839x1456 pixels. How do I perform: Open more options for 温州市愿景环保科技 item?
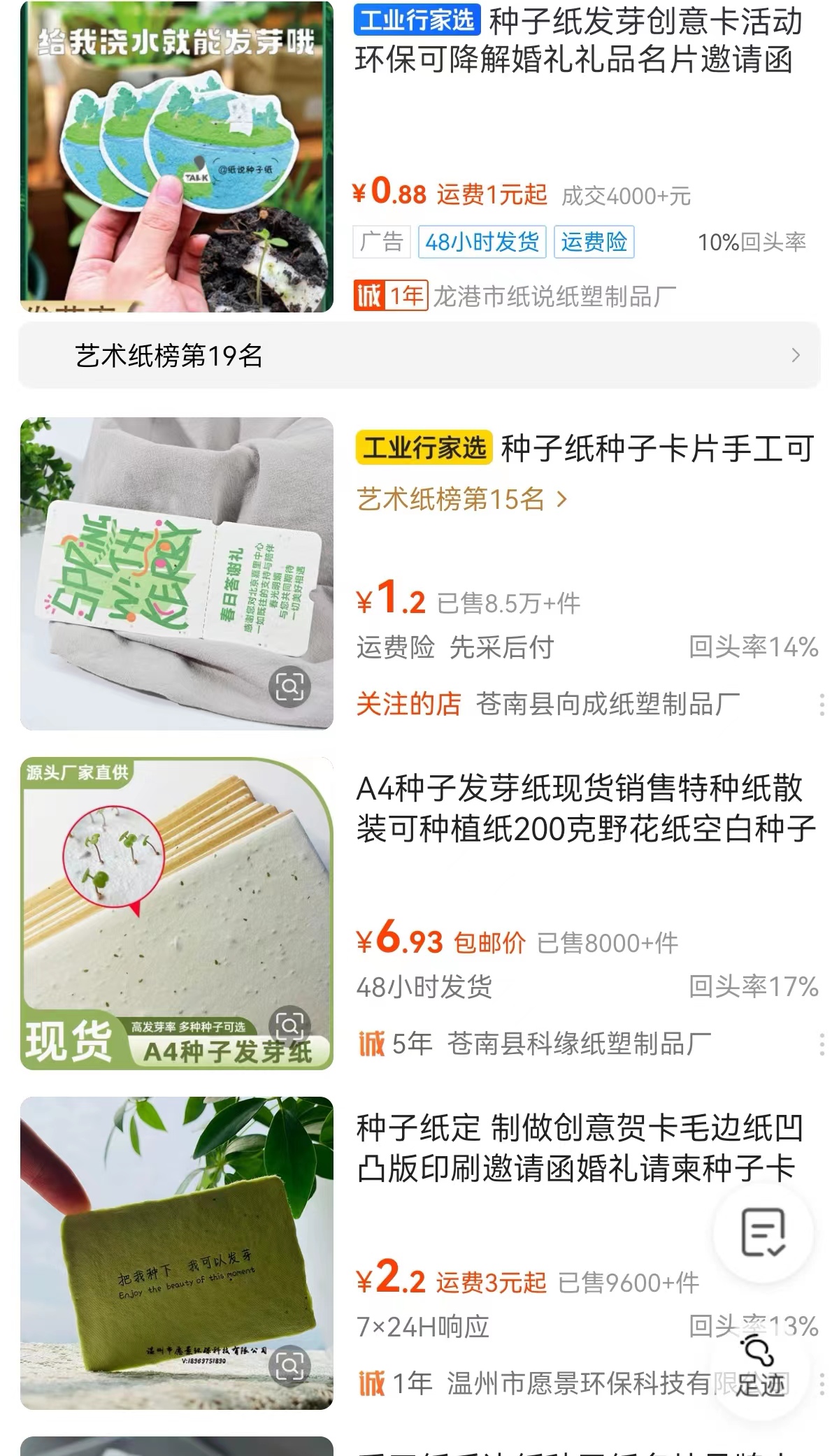[x=822, y=1383]
